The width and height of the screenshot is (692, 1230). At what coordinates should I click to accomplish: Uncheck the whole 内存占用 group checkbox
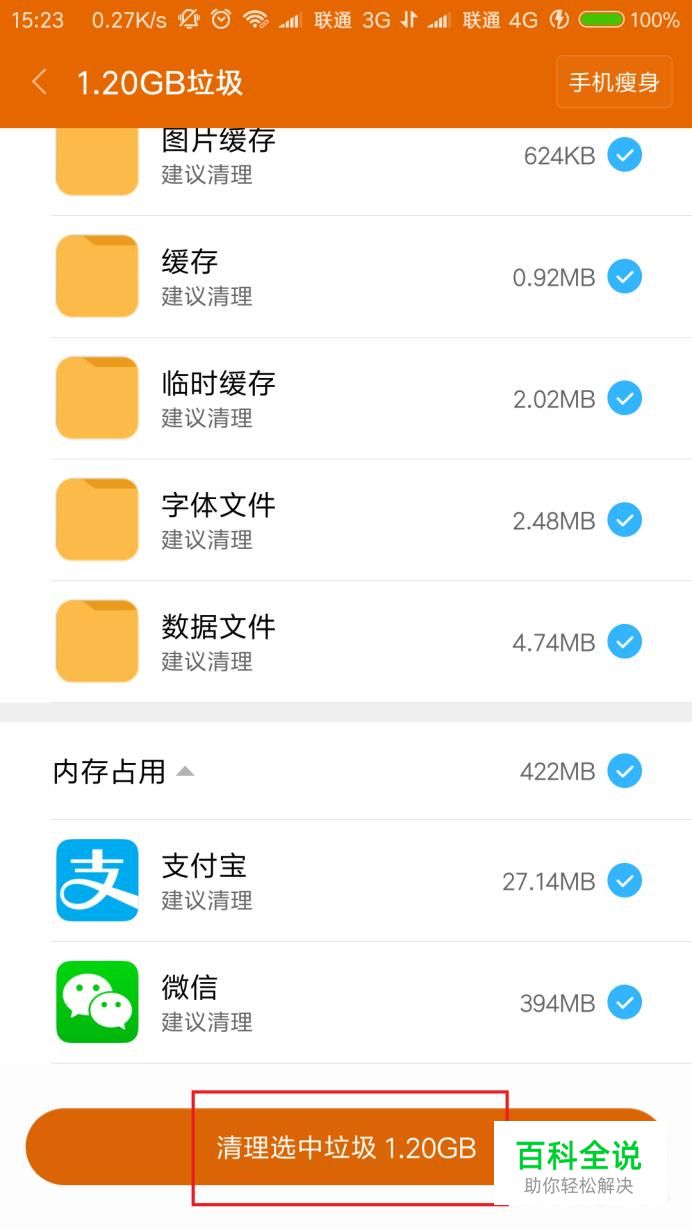(x=625, y=771)
